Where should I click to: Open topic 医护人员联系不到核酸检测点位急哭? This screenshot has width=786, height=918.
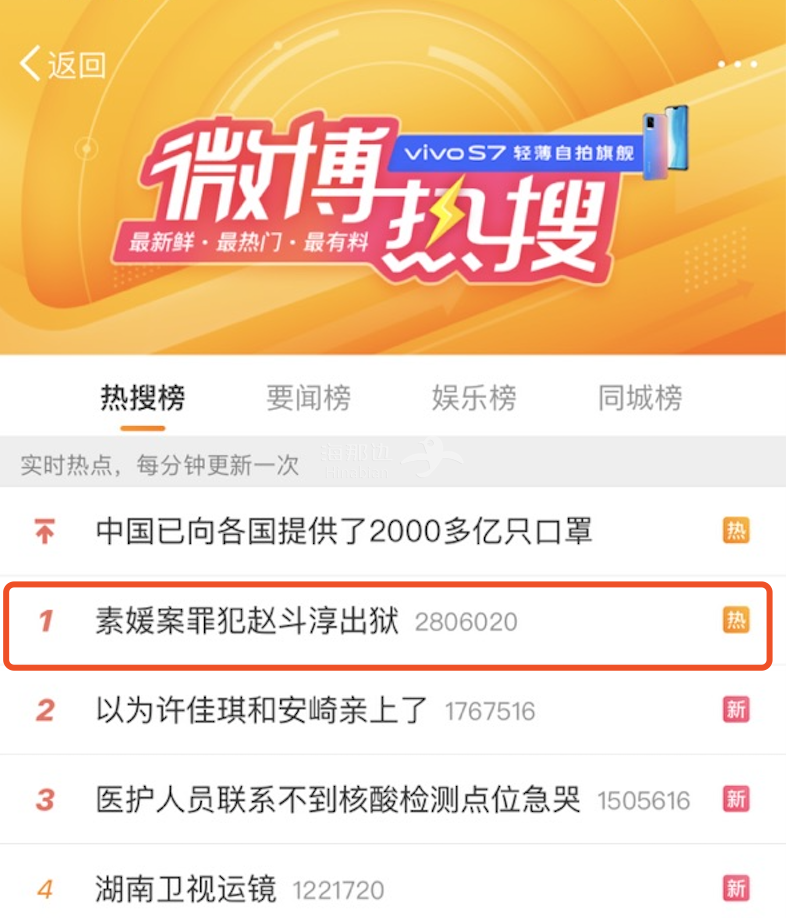338,800
